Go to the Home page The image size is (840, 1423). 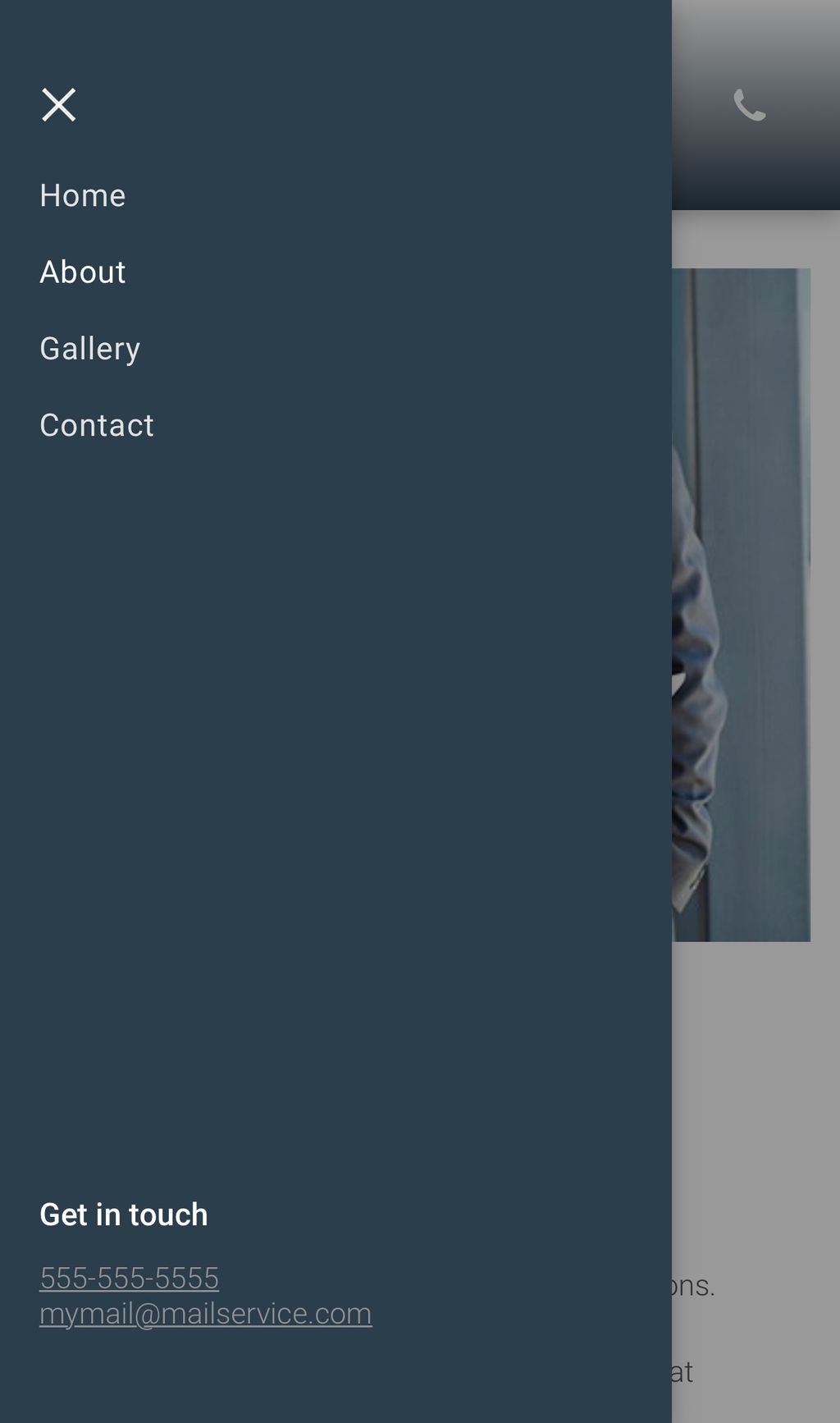coord(83,196)
